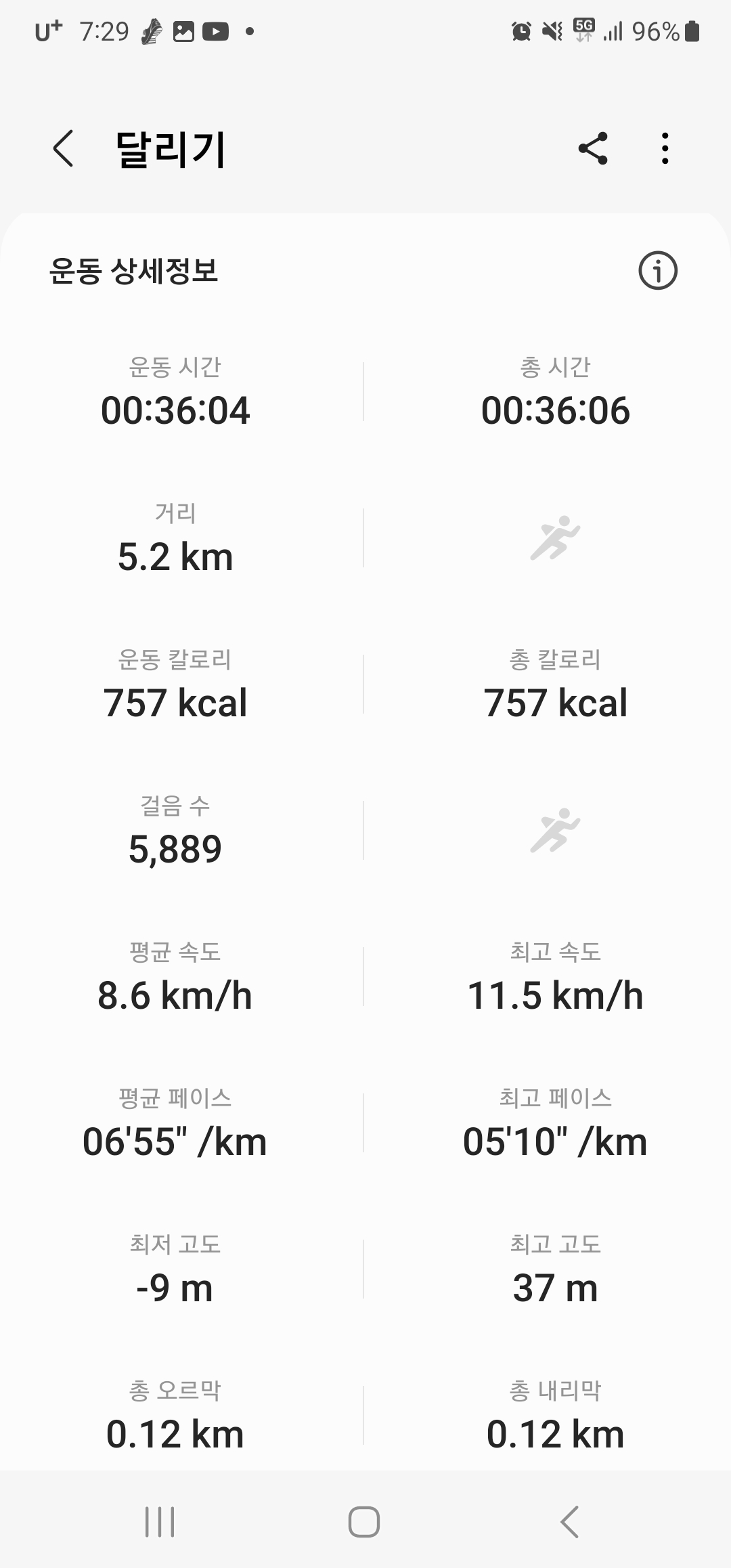Screen dimensions: 731x1568
Task: Open the three-dot overflow menu
Action: (x=665, y=148)
